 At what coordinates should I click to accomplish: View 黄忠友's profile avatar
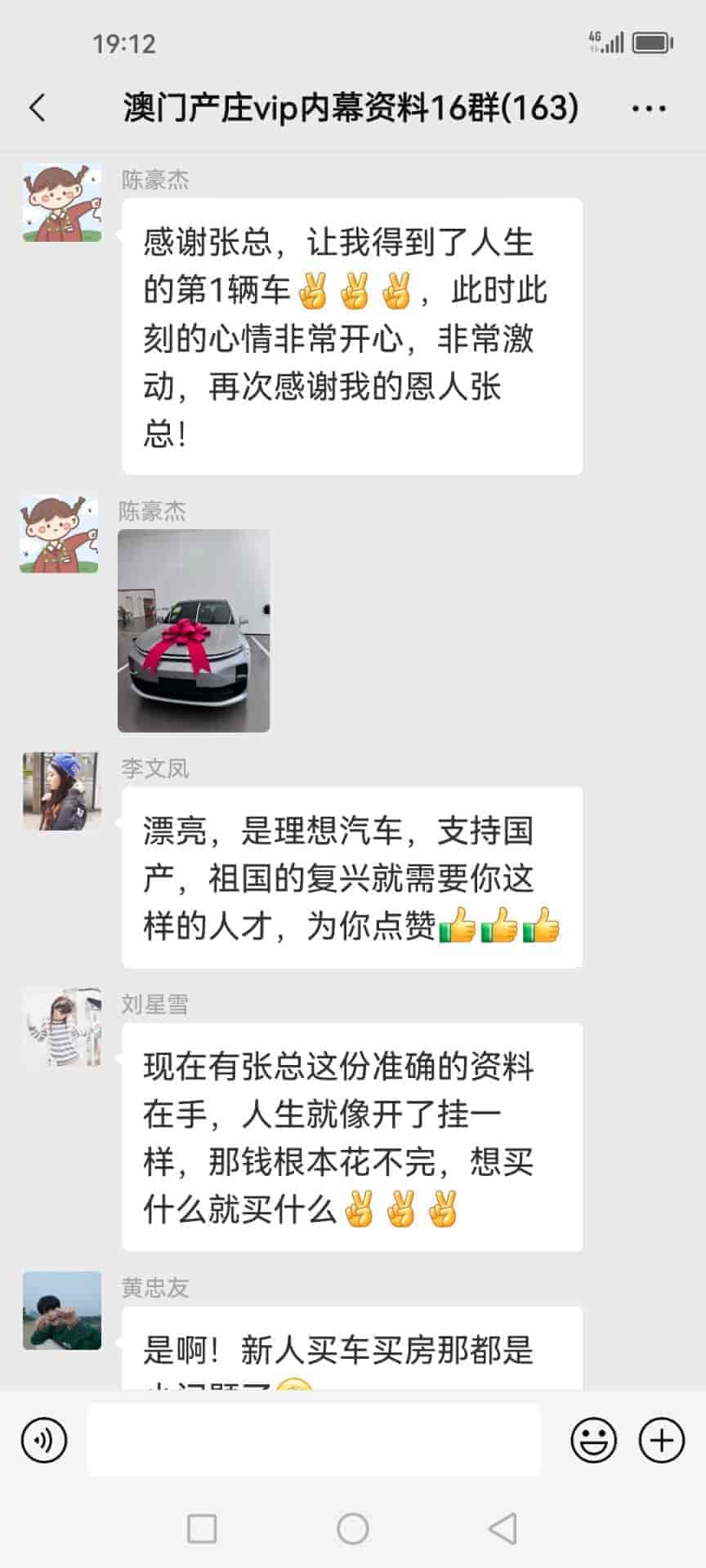[62, 1310]
